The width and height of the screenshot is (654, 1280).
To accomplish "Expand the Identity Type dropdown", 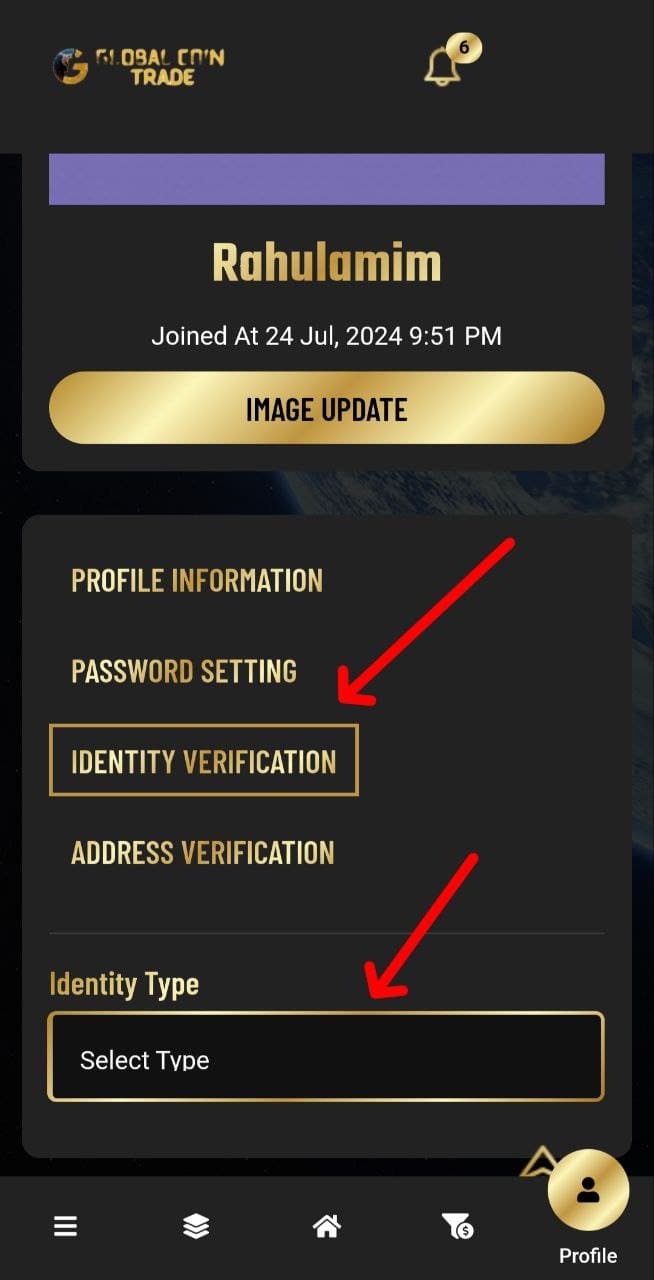I will [x=326, y=1057].
